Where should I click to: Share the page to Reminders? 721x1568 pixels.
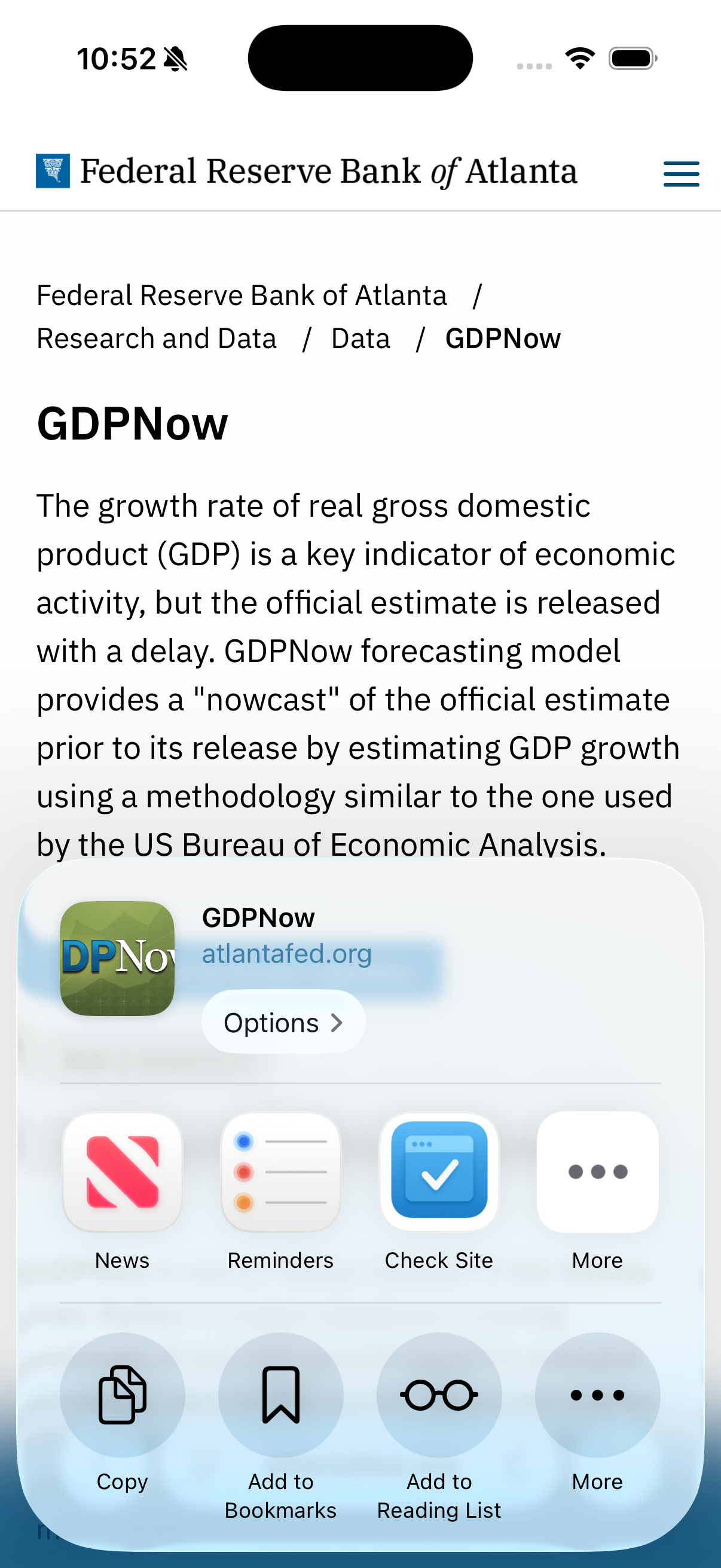[x=280, y=1172]
